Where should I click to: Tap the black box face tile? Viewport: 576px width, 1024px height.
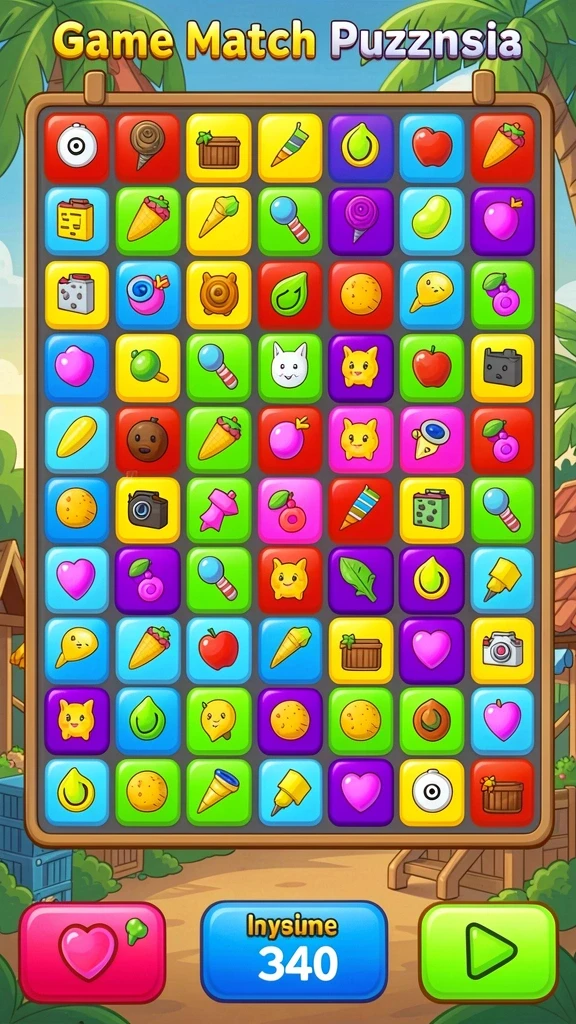[x=502, y=368]
